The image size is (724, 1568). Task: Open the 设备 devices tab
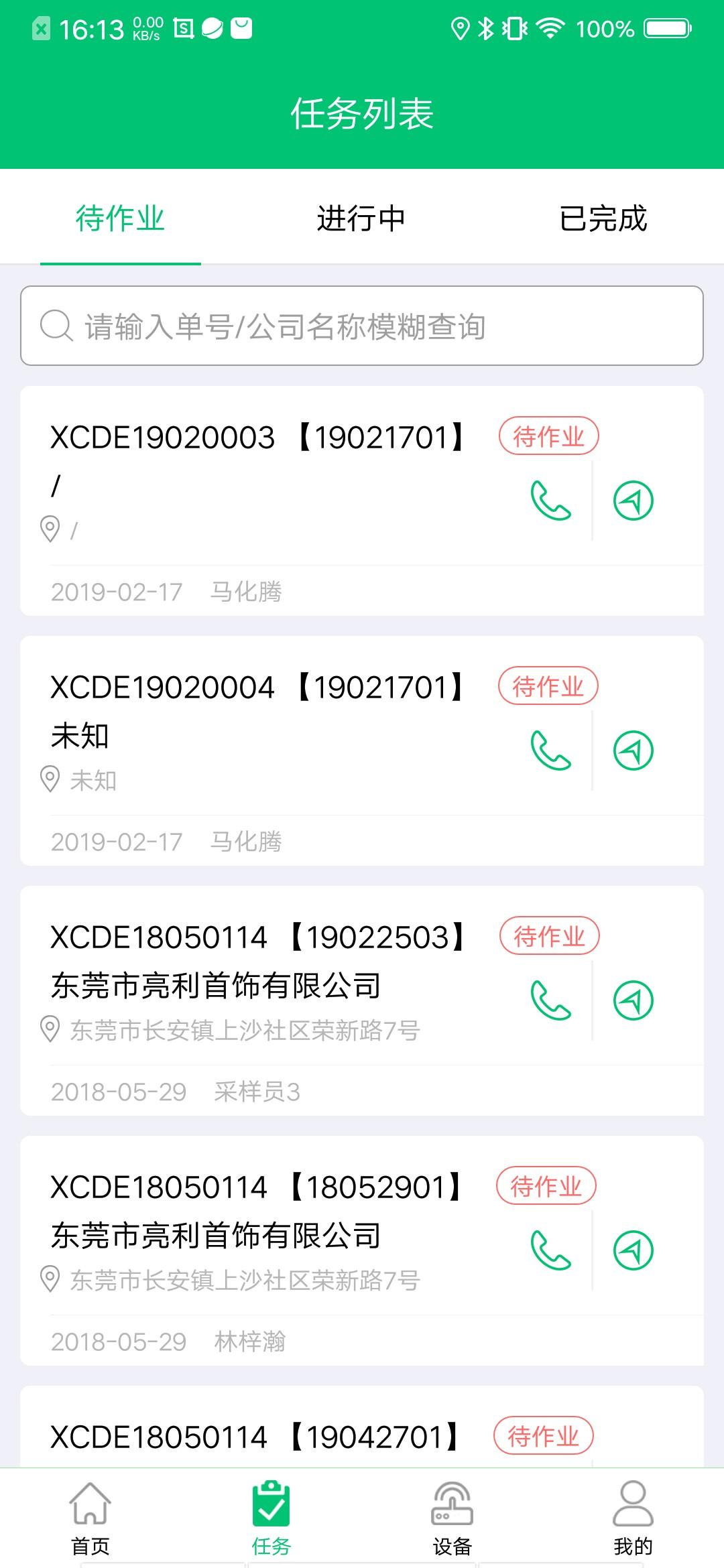pos(452,1518)
